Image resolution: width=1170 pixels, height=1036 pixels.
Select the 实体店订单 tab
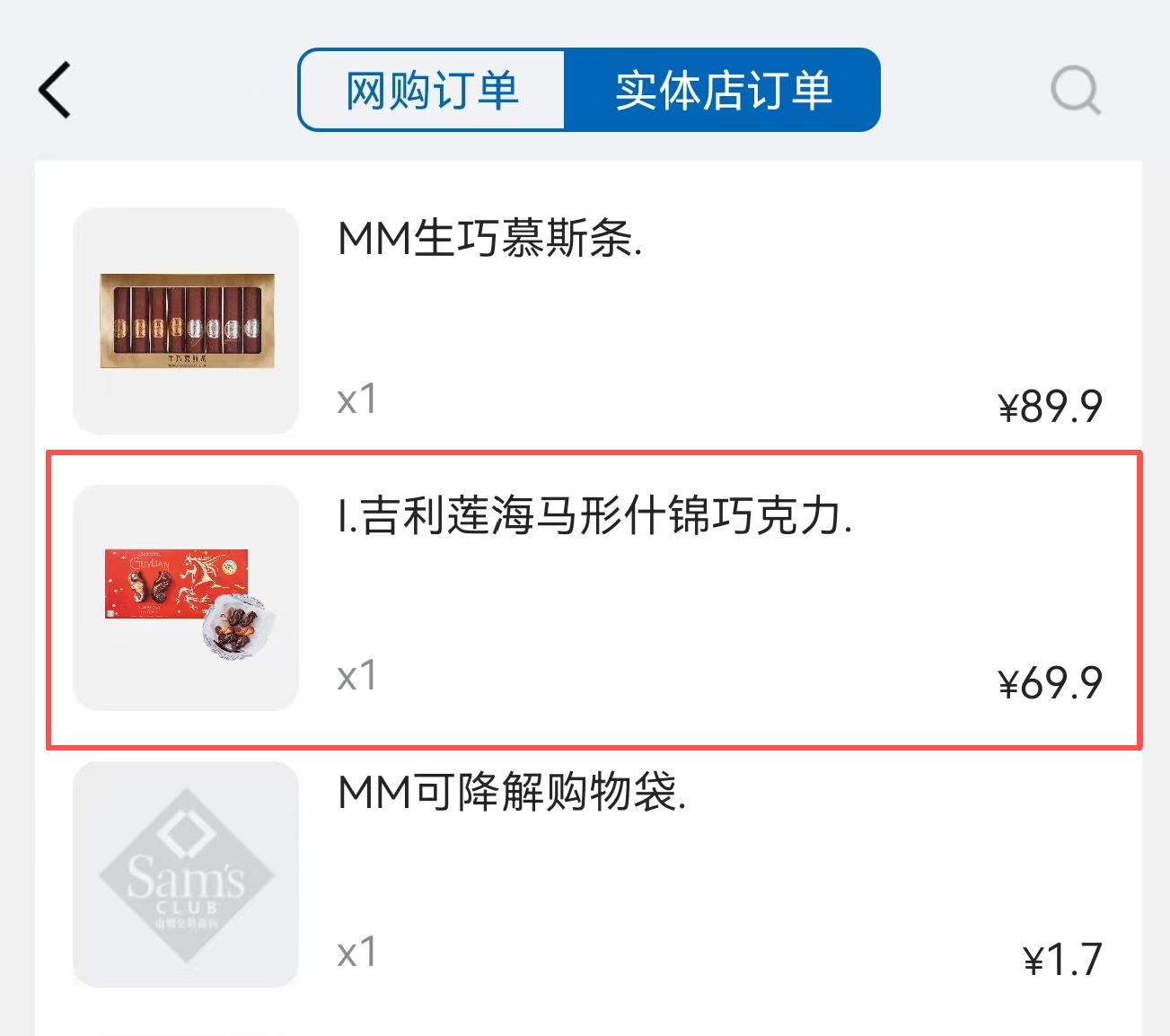tap(722, 91)
